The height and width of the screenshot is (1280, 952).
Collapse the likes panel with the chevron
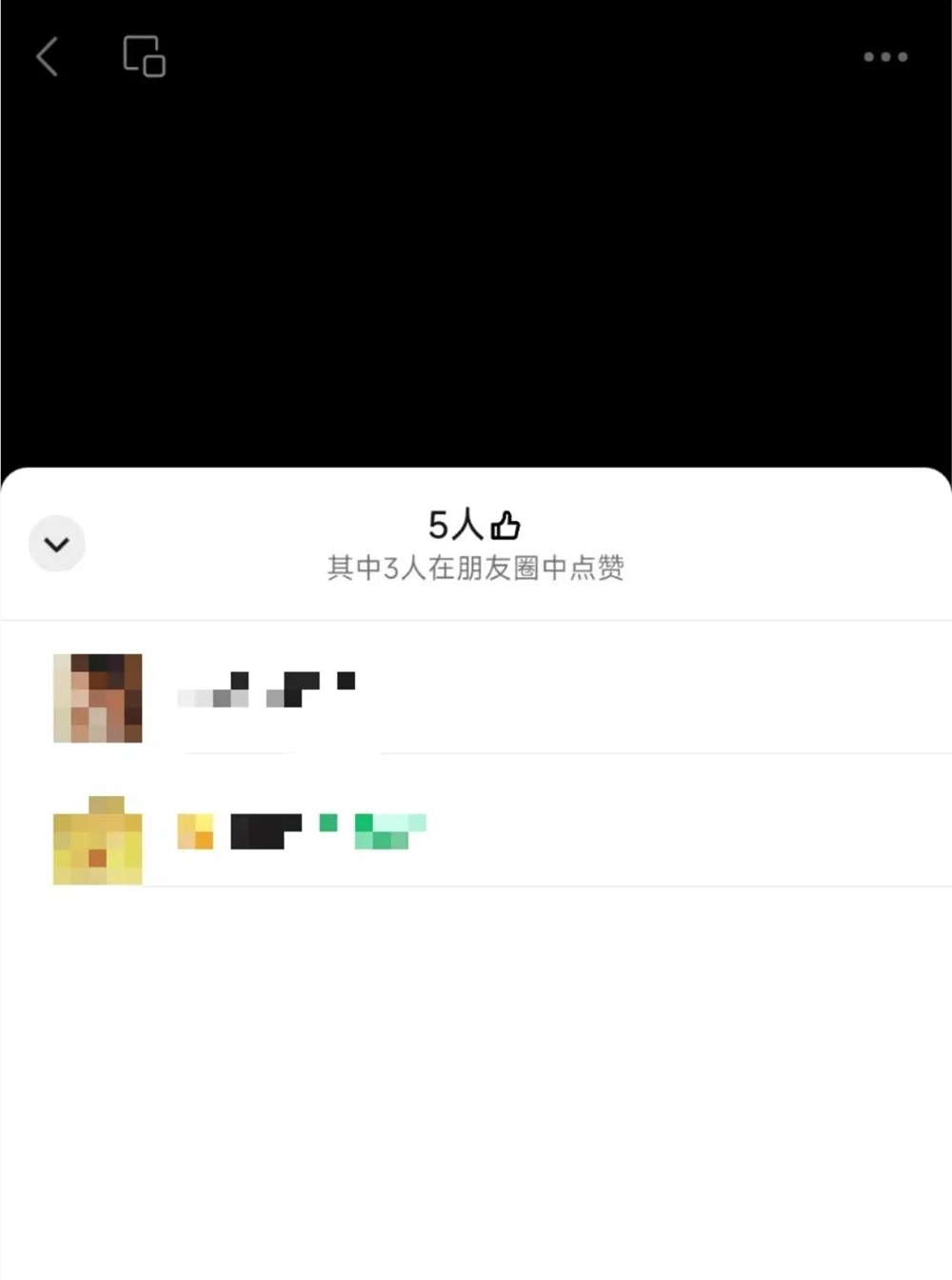coord(57,544)
